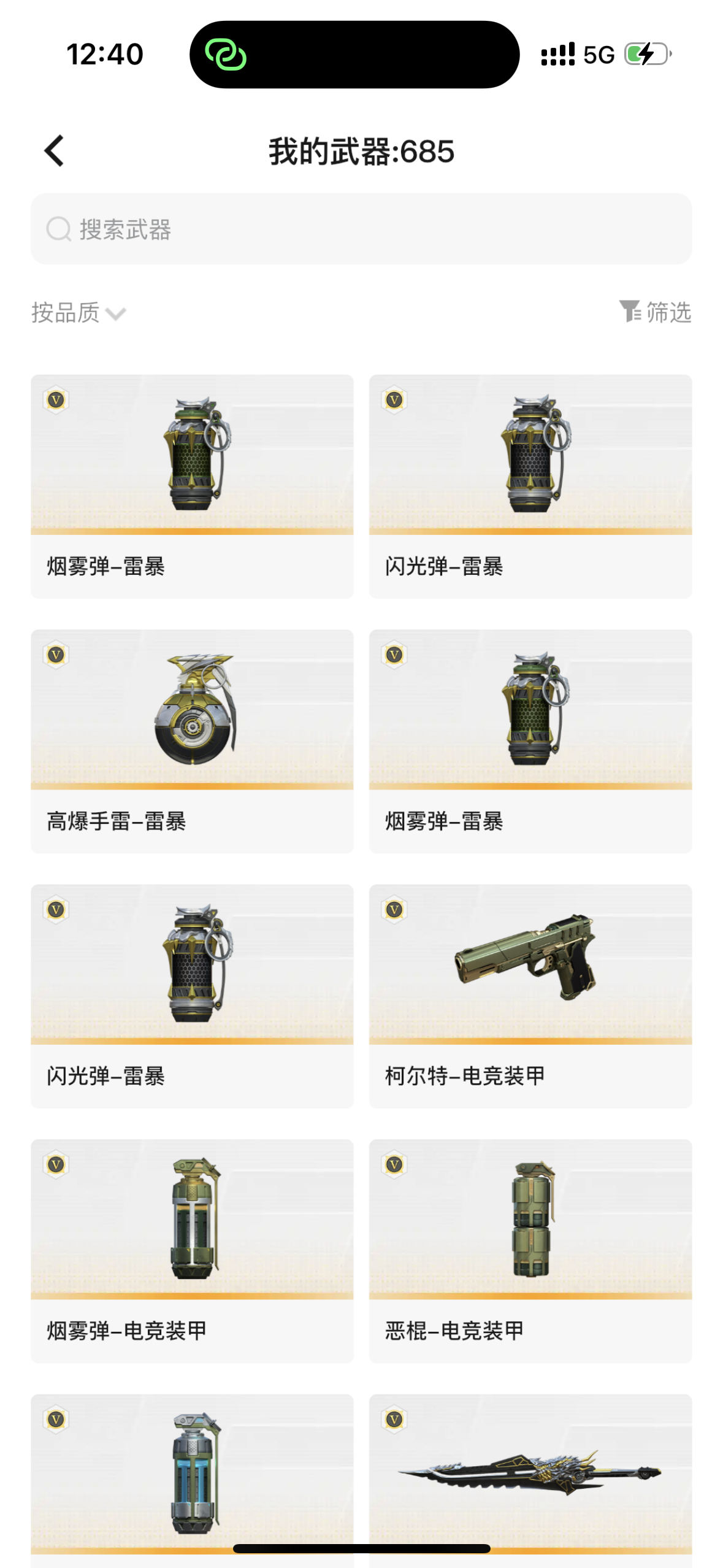
Task: Open the 恶棍-电竞装甲 weapon card
Action: [530, 1250]
